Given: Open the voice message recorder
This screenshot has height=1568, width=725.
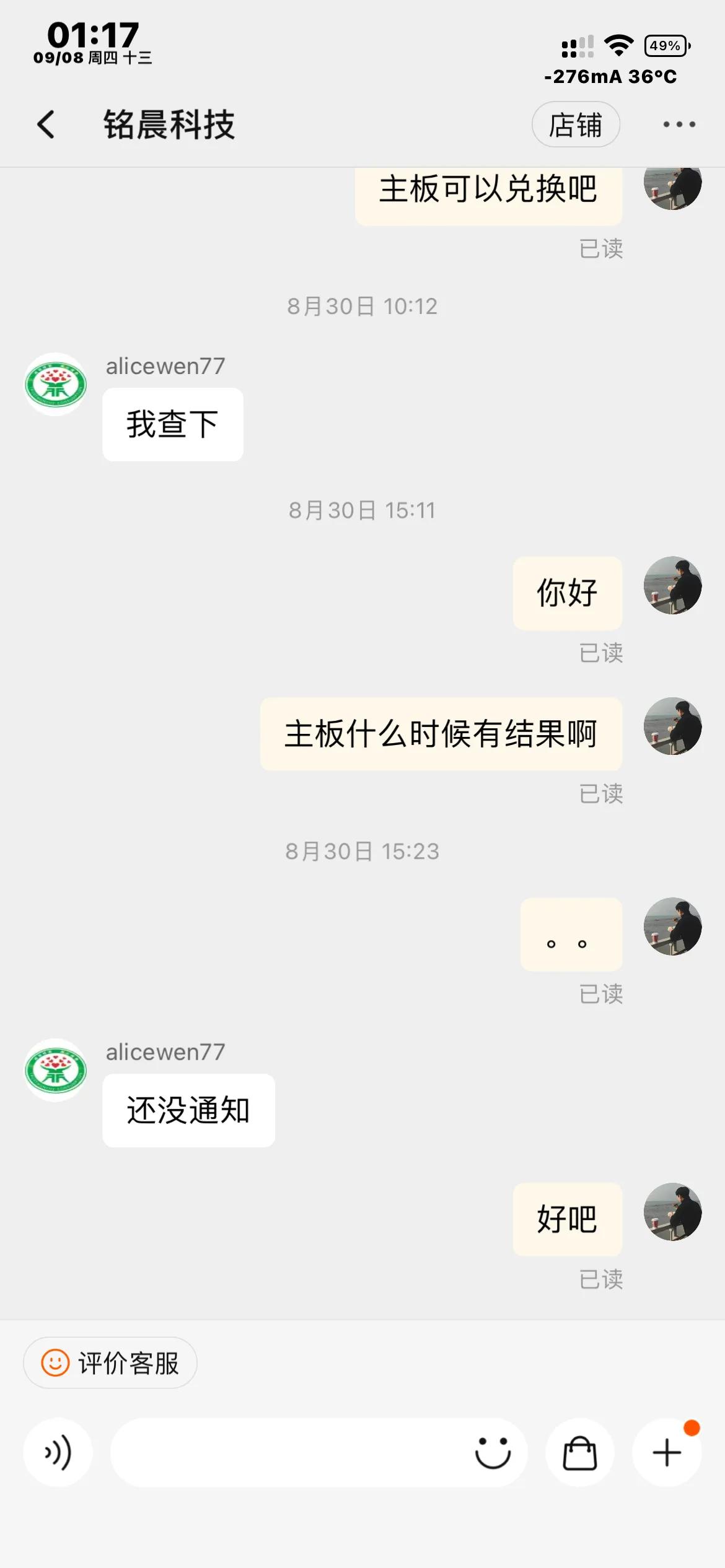Looking at the screenshot, I should click(58, 1452).
